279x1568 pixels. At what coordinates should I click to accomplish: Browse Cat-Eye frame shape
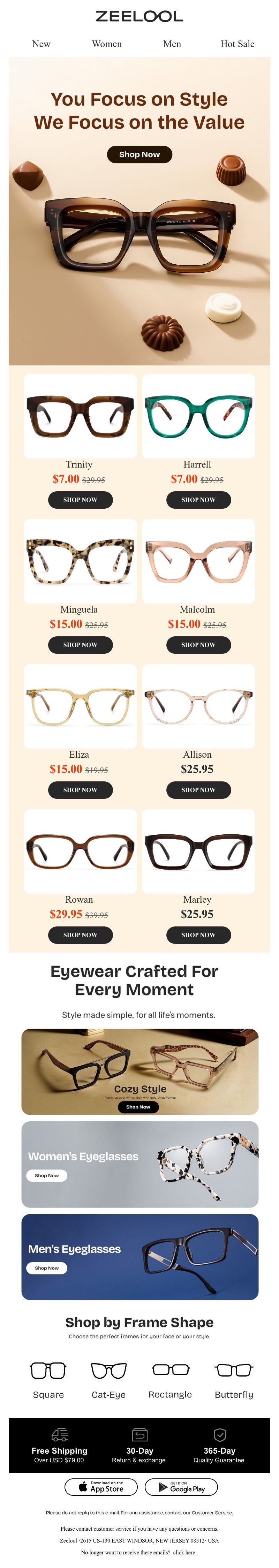point(108,1379)
